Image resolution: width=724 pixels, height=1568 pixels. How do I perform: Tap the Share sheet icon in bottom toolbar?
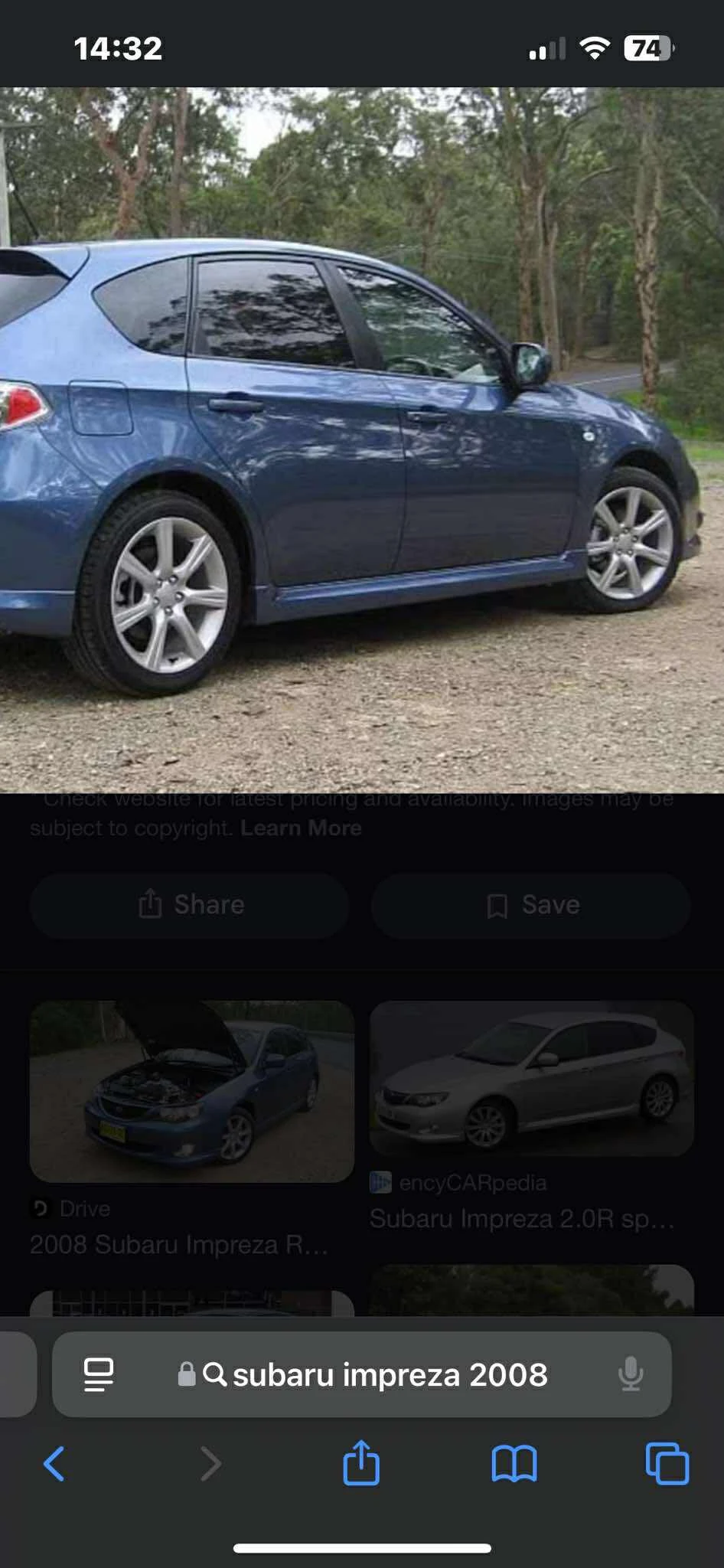(x=361, y=1463)
